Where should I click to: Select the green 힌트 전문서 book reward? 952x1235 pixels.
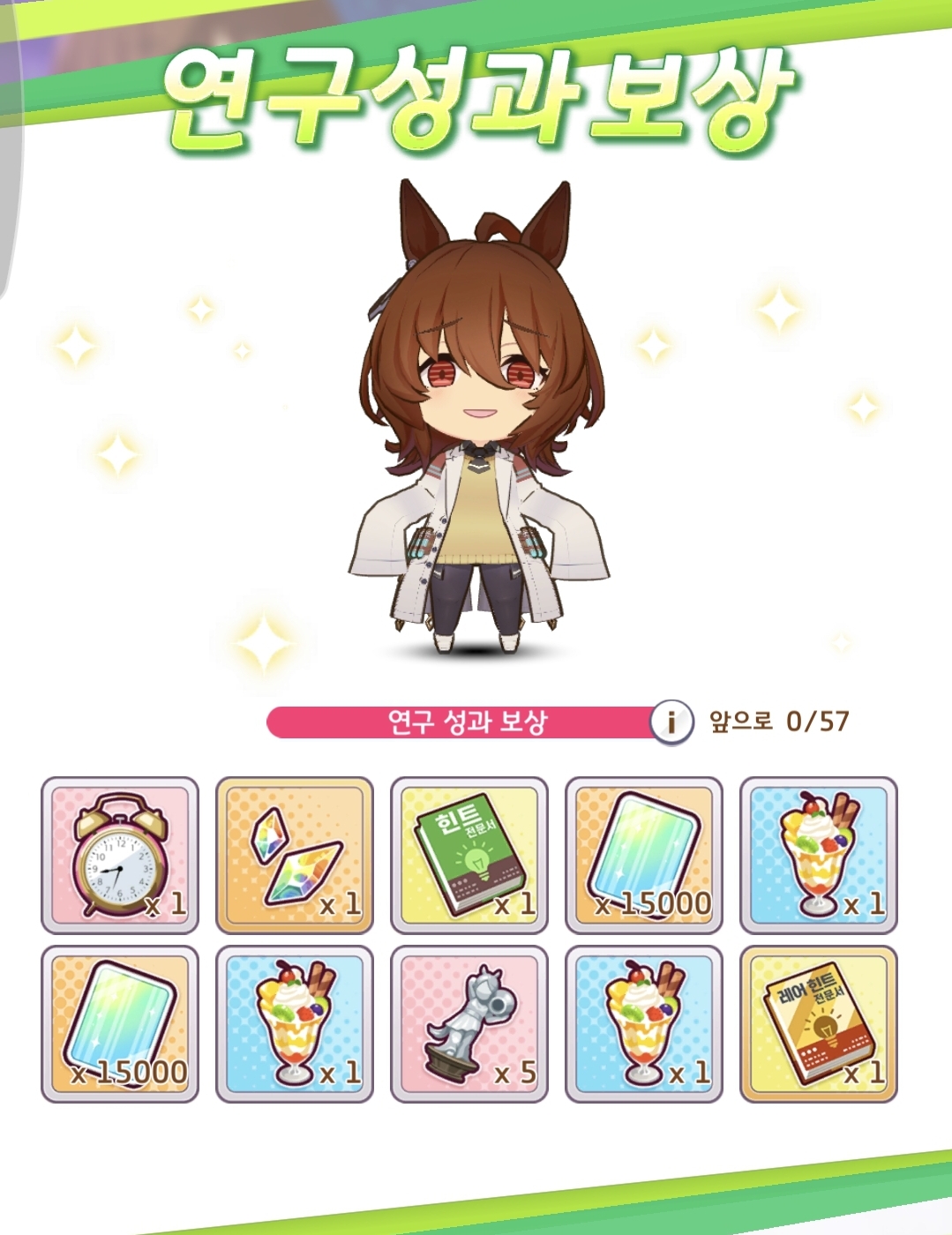tap(469, 855)
